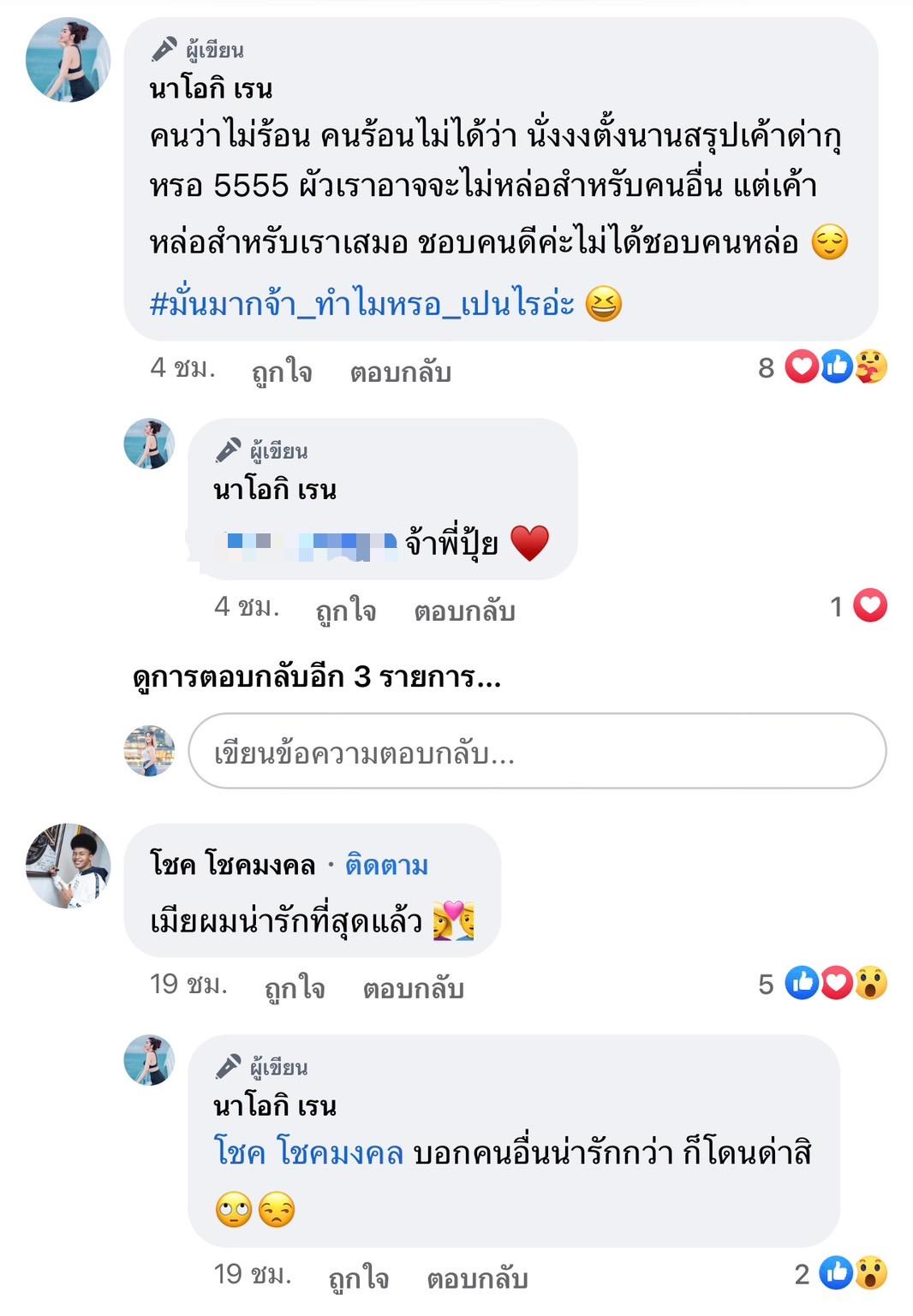Reply to the บอกคนอื่นน่ารักกว่า comment
This screenshot has width=913, height=1316.
[477, 1277]
